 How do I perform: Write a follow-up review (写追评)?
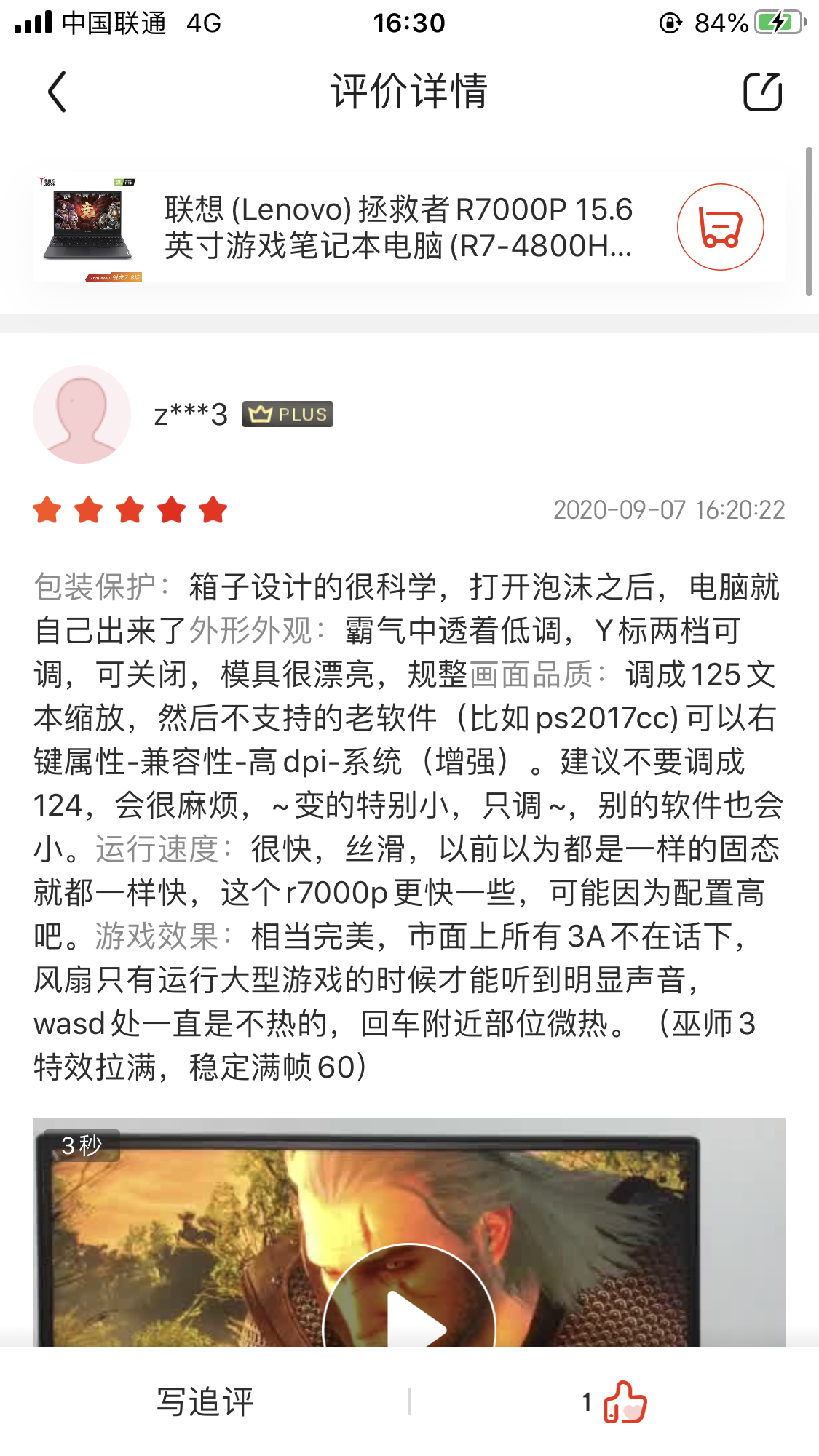pyautogui.click(x=205, y=1401)
